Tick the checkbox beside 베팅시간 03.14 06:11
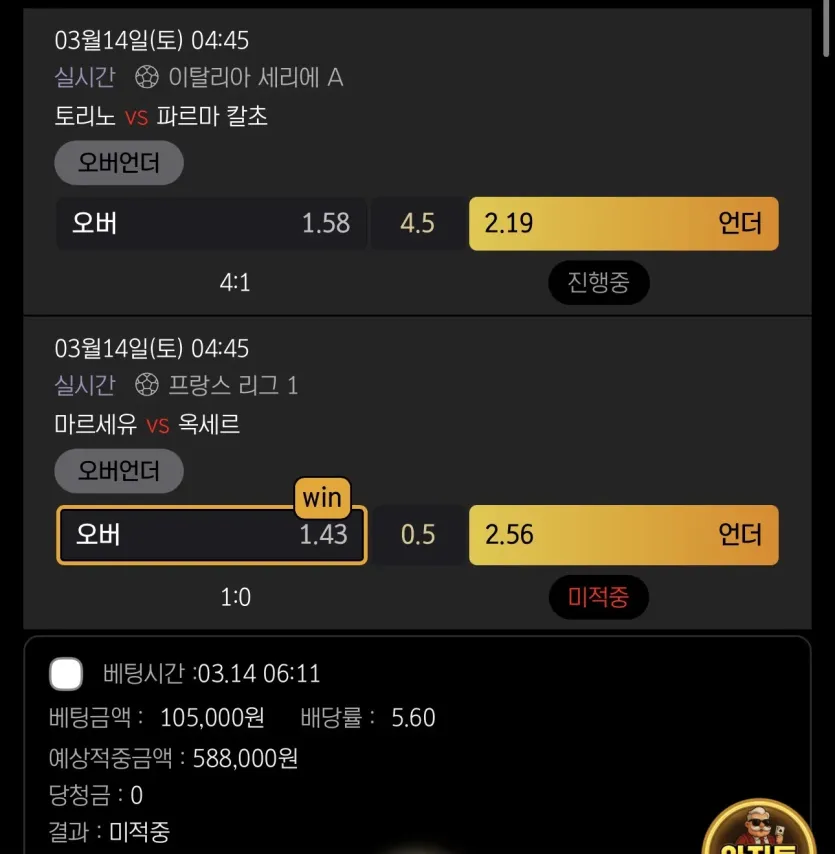This screenshot has height=854, width=835. [x=66, y=674]
